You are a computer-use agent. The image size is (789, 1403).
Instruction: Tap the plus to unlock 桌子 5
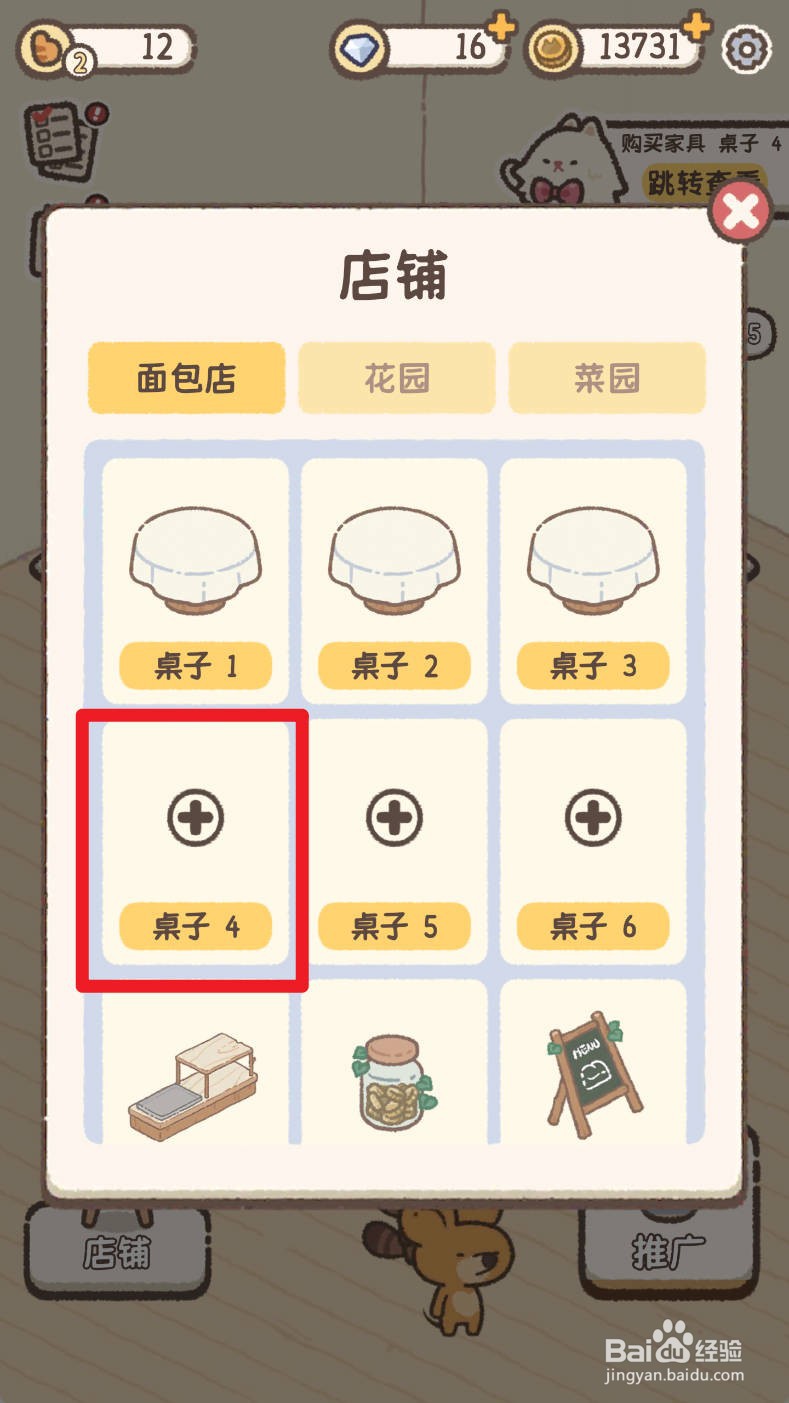click(x=394, y=817)
